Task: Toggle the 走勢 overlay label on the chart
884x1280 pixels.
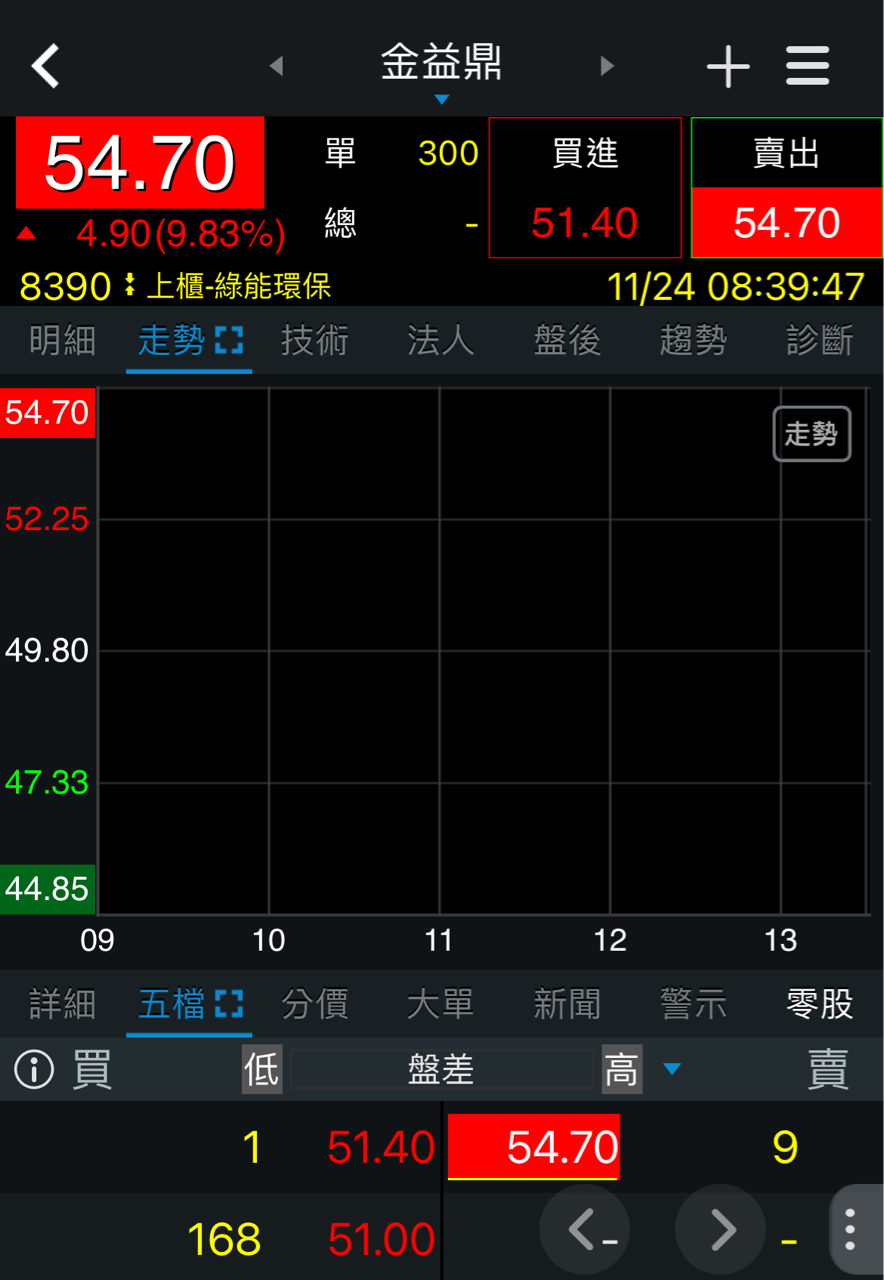Action: point(812,433)
